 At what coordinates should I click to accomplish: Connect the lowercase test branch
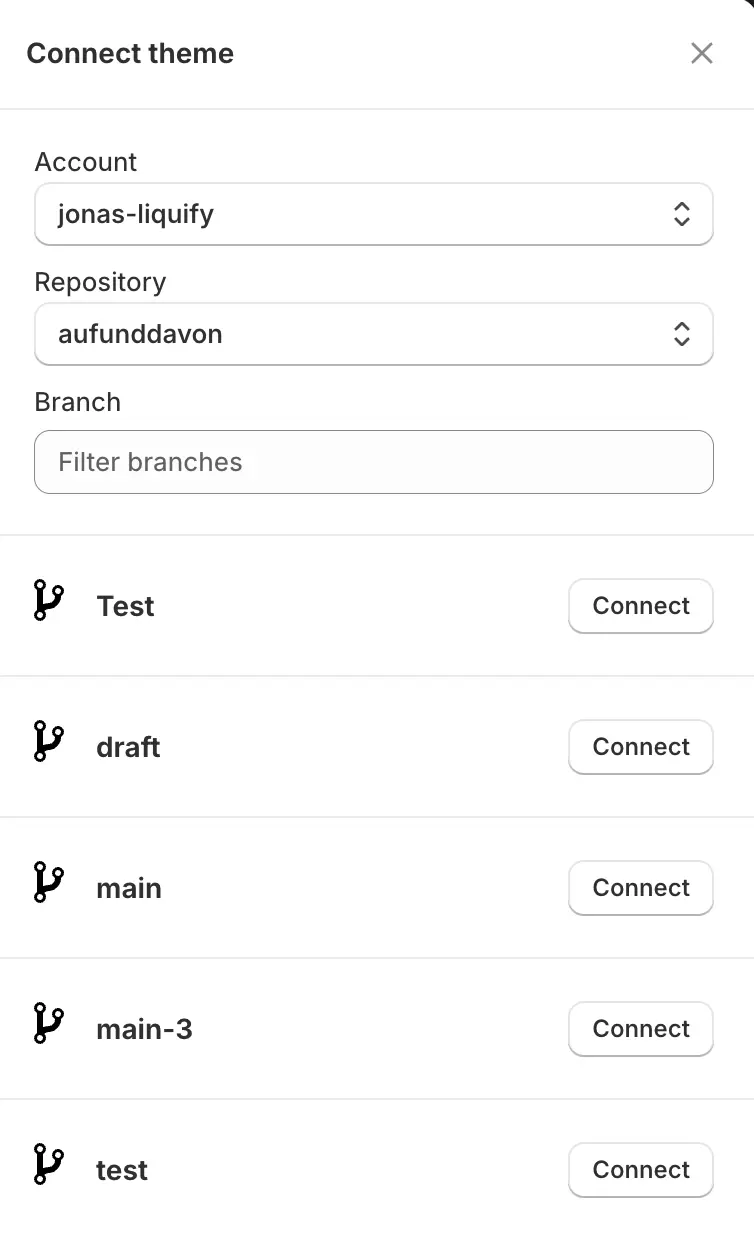click(x=641, y=1170)
